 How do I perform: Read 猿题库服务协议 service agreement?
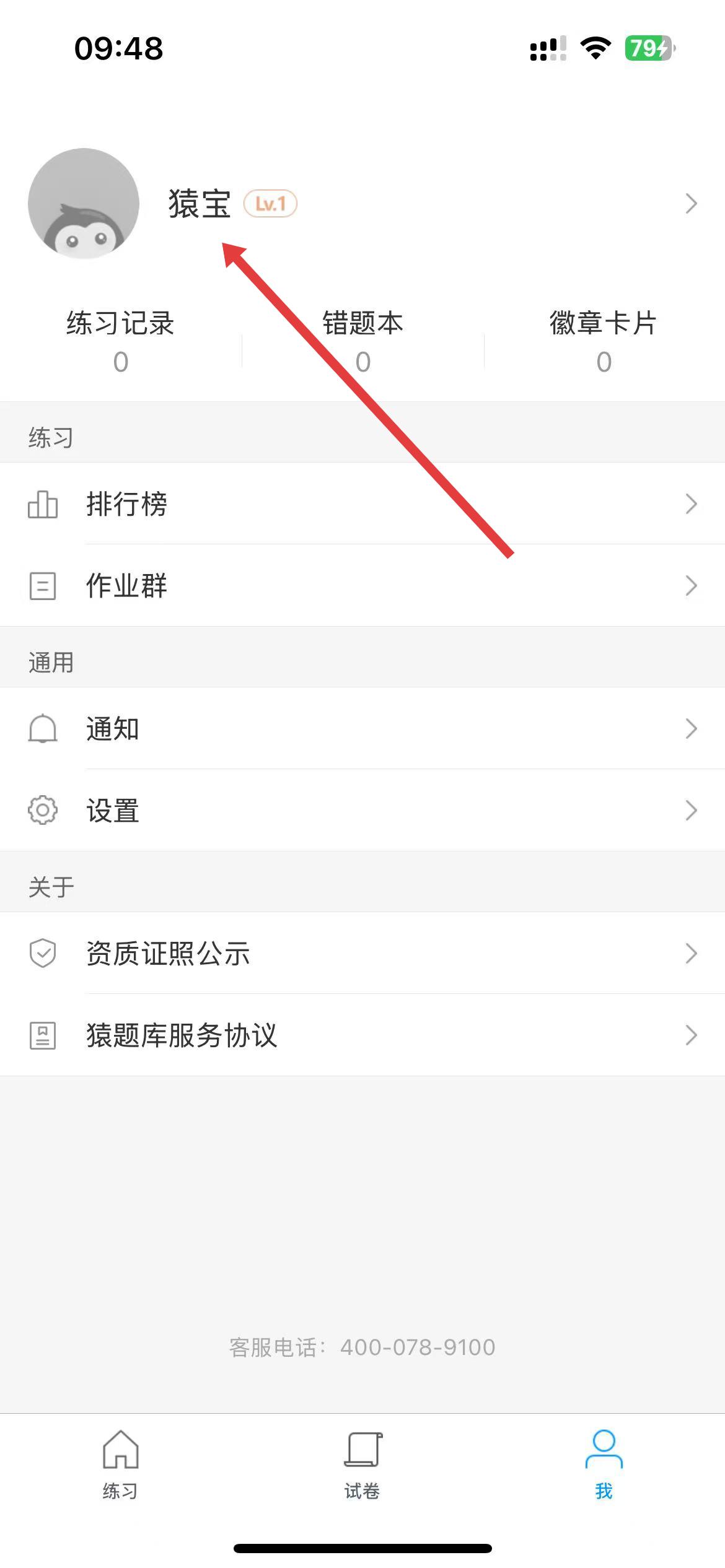coord(362,1035)
